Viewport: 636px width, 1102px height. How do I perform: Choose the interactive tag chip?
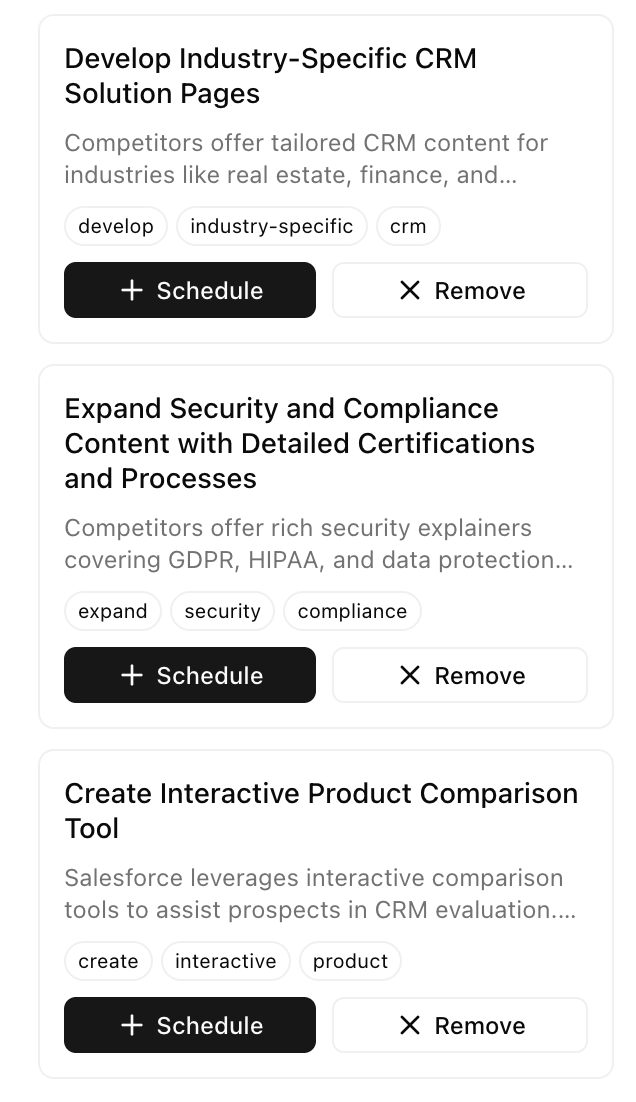tap(225, 961)
